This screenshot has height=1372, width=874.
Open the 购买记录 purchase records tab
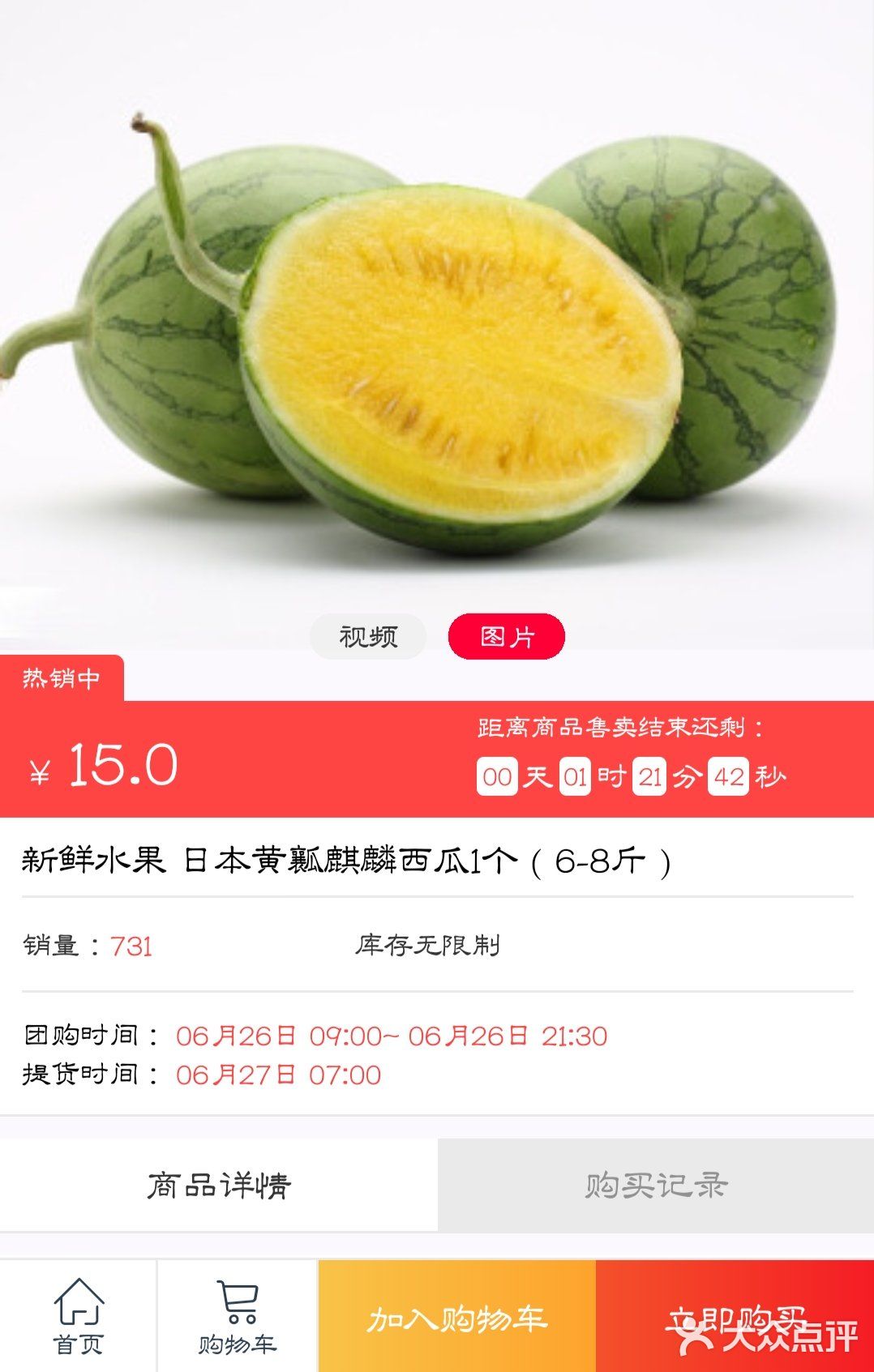point(655,1182)
